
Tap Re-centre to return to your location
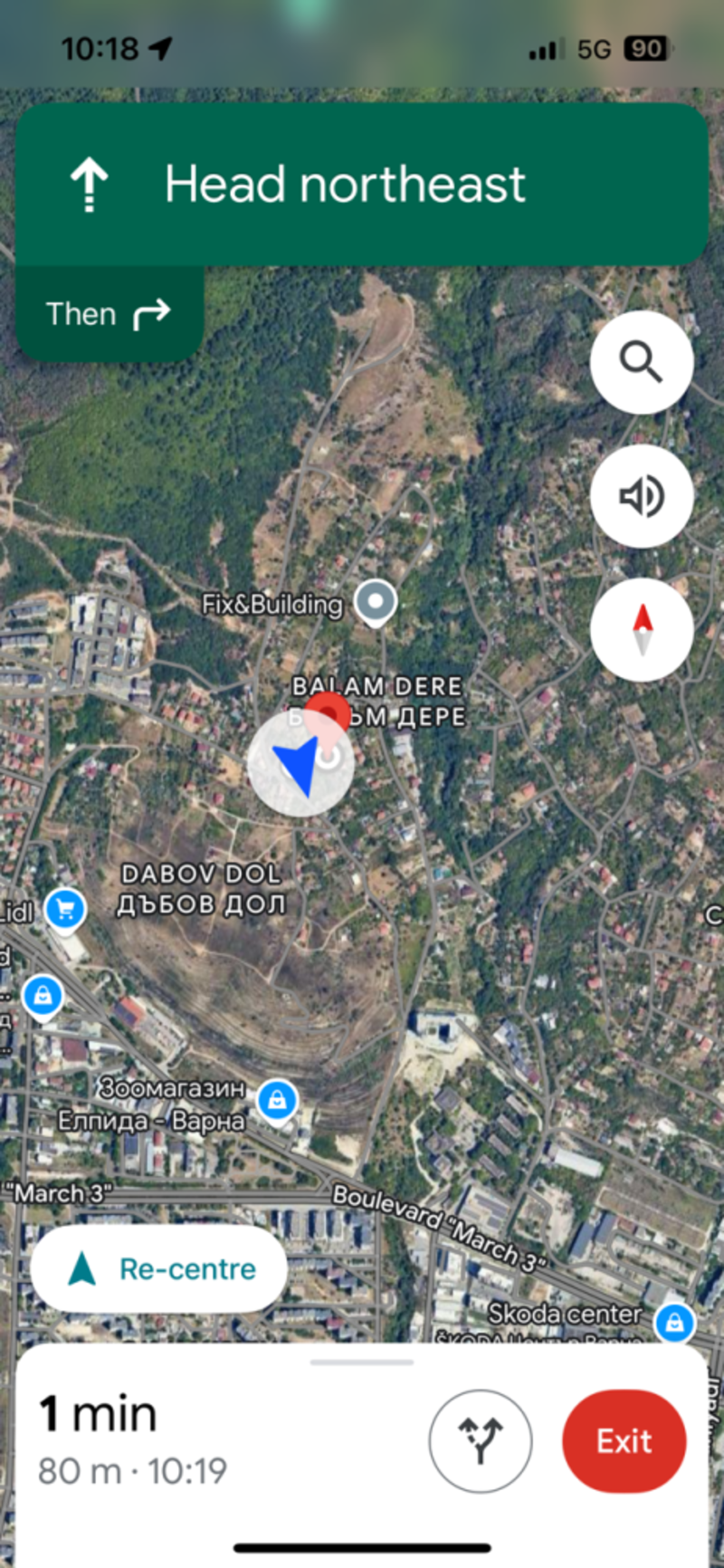pos(159,1269)
